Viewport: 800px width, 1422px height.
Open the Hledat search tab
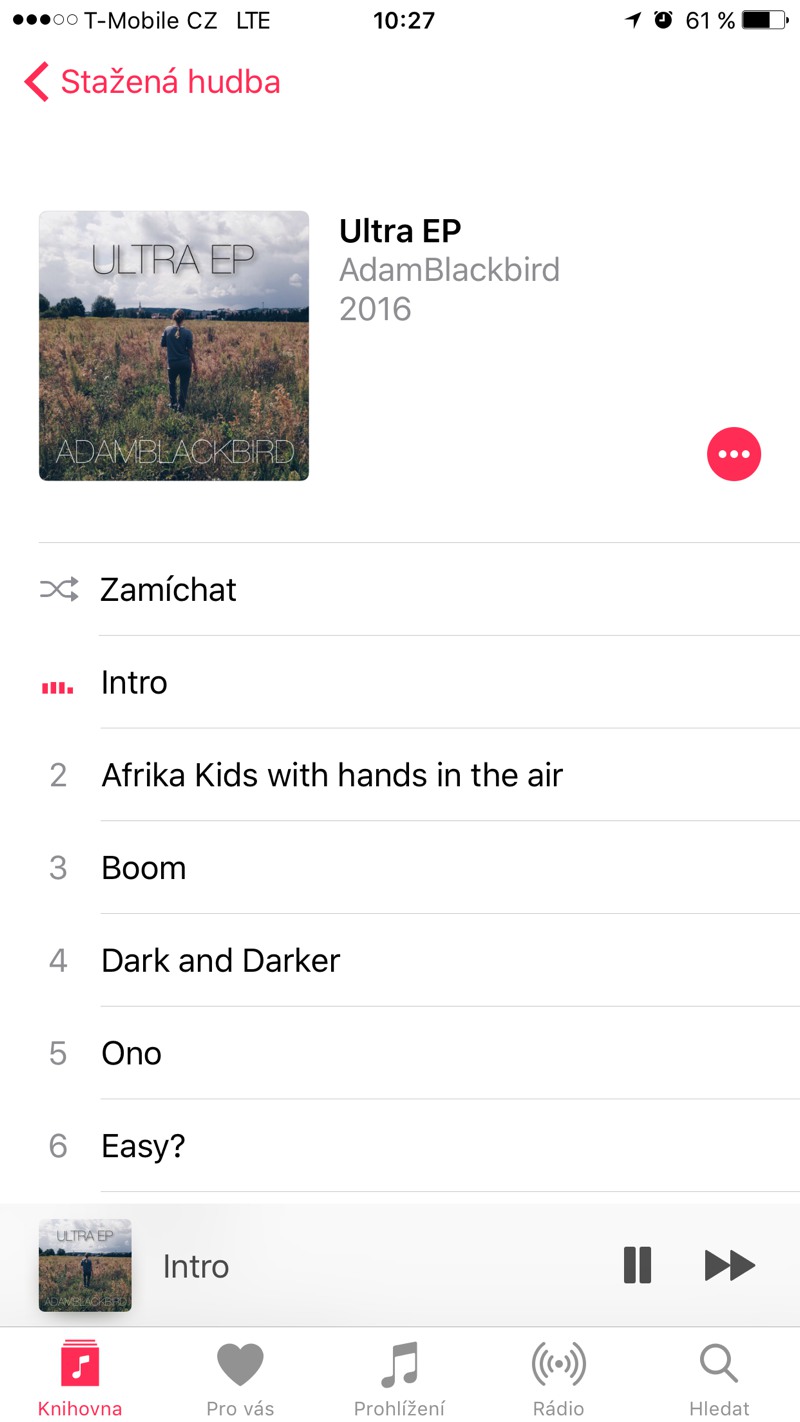718,1380
